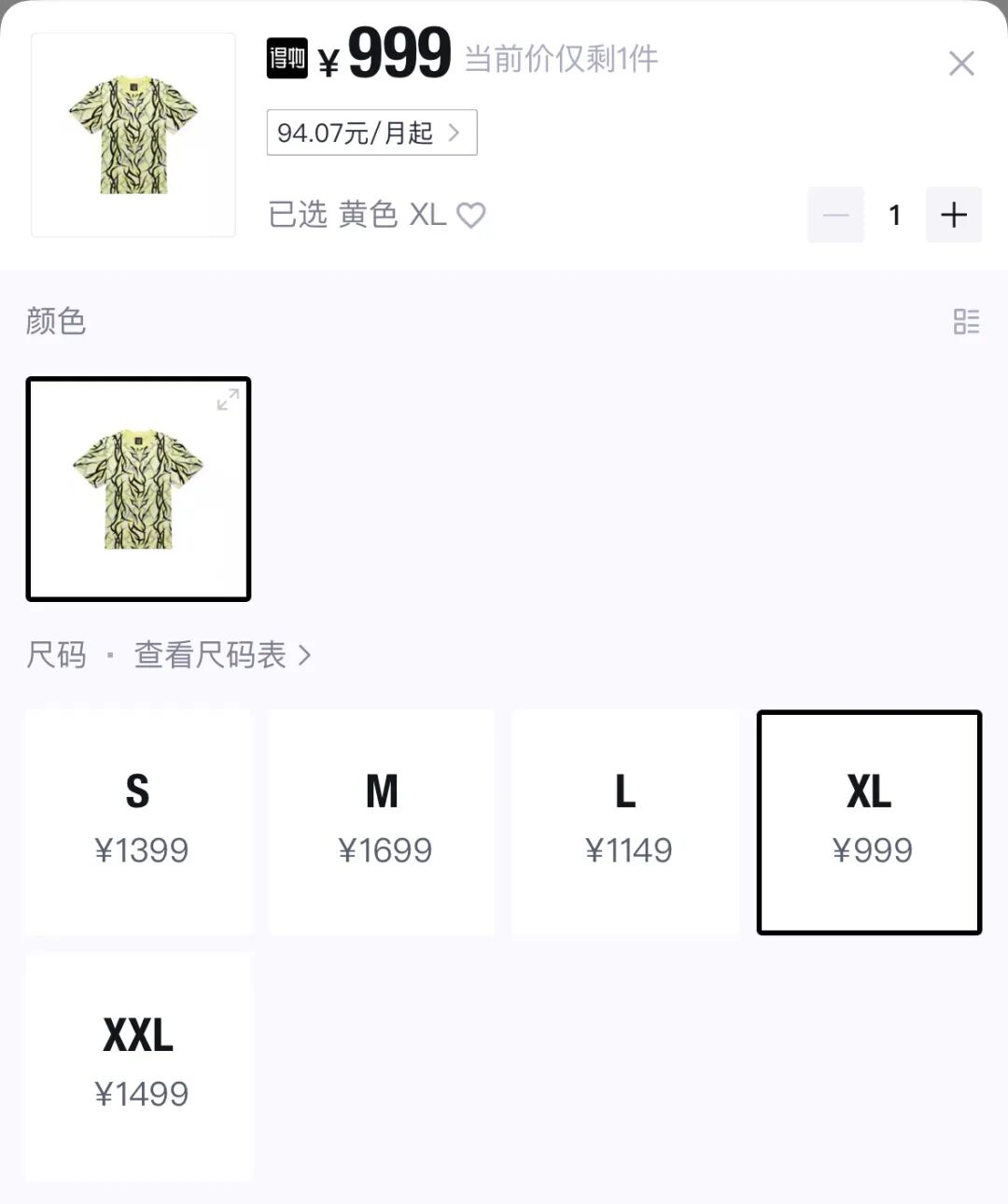Choose size M at ¥1699
The width and height of the screenshot is (1008, 1204).
point(382,821)
